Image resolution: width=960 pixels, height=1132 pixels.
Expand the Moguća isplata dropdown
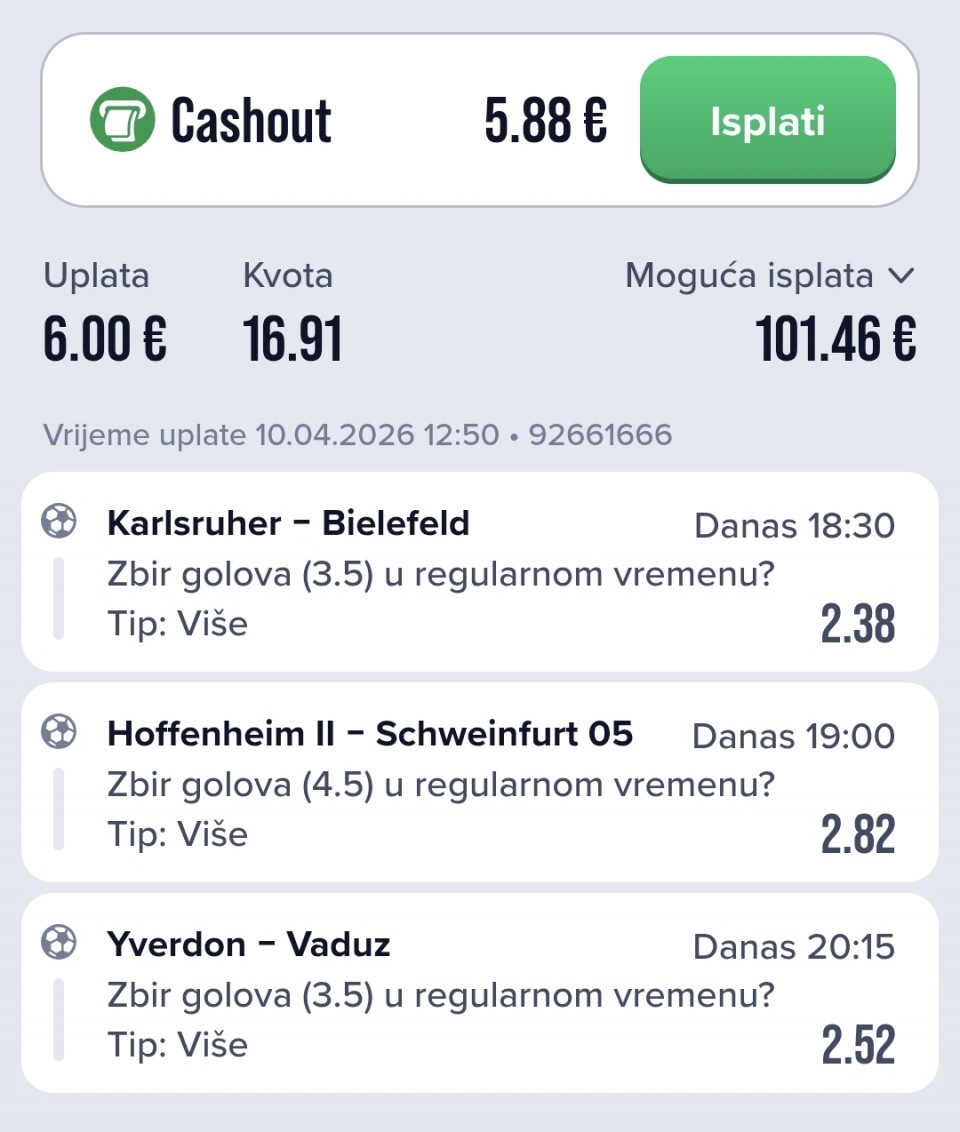click(x=770, y=276)
